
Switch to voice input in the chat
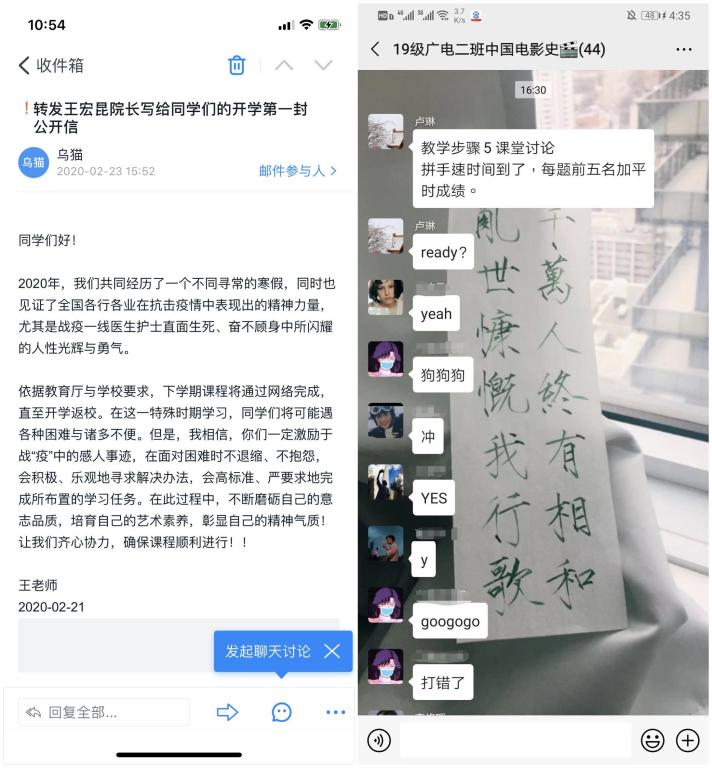tap(379, 740)
